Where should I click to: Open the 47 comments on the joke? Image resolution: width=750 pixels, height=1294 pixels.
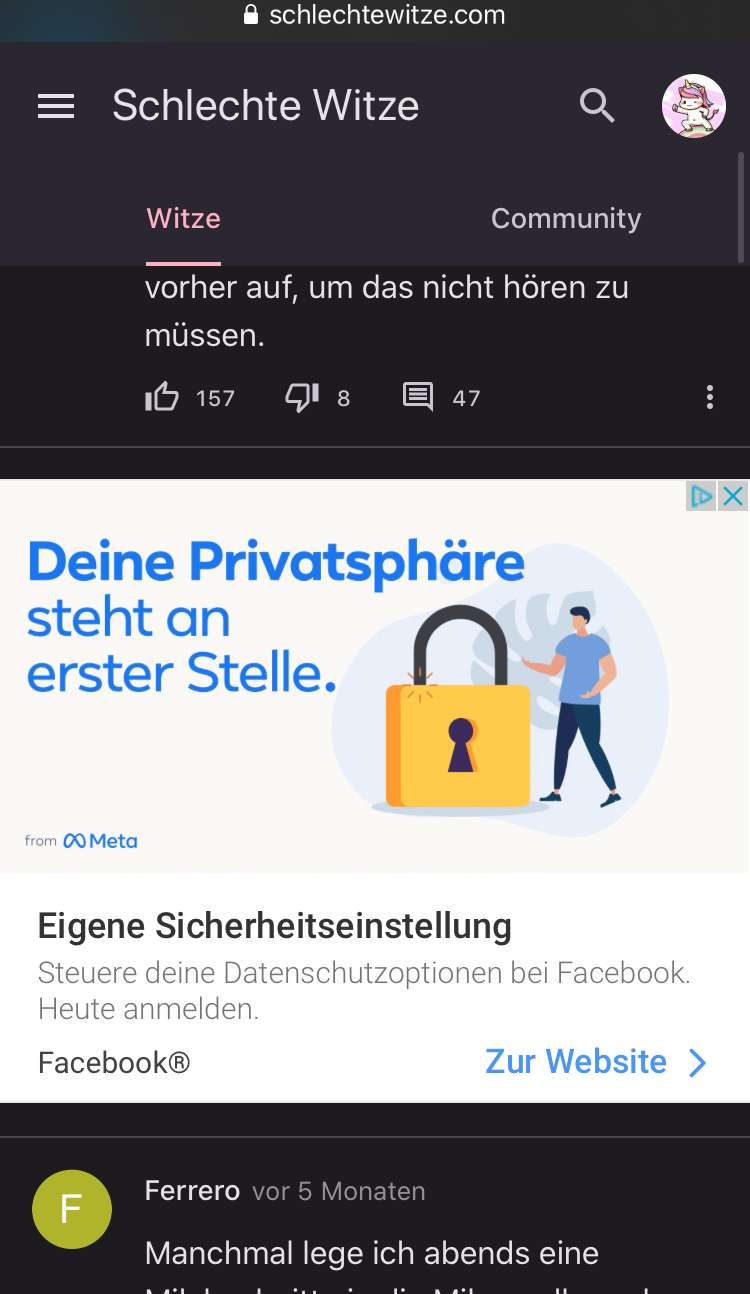pos(418,398)
